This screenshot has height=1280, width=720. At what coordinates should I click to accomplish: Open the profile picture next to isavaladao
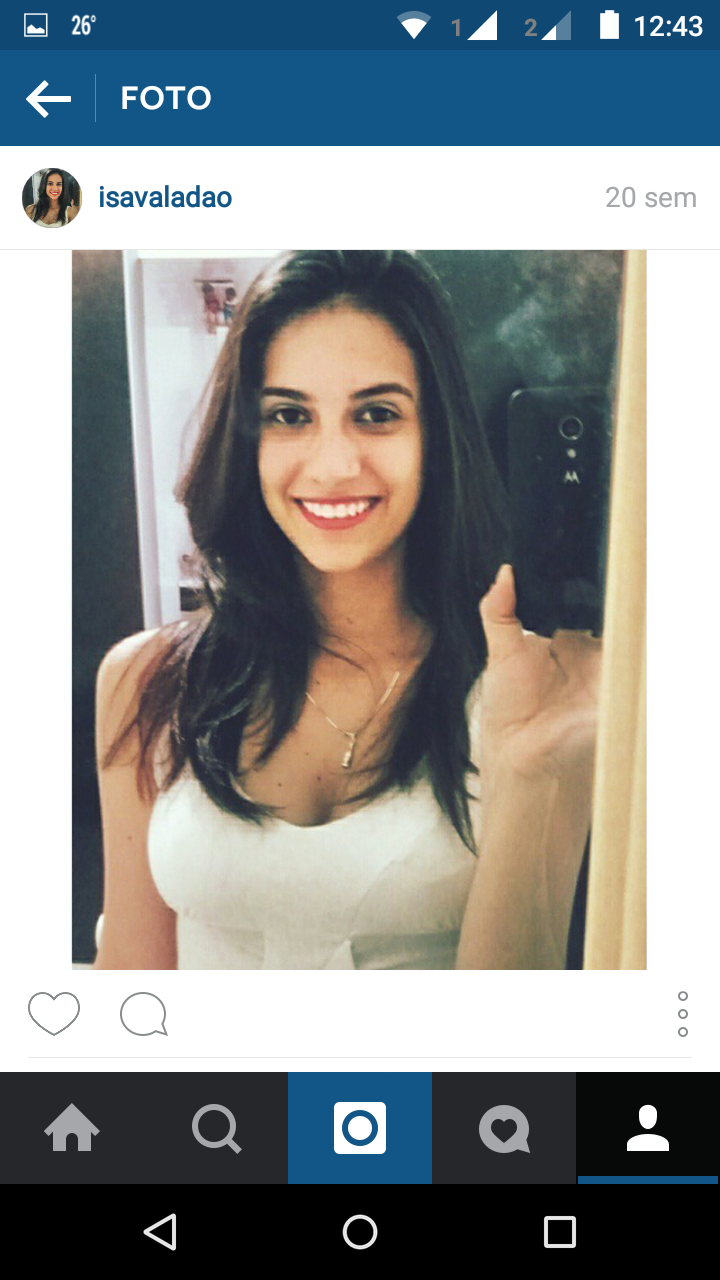coord(52,198)
